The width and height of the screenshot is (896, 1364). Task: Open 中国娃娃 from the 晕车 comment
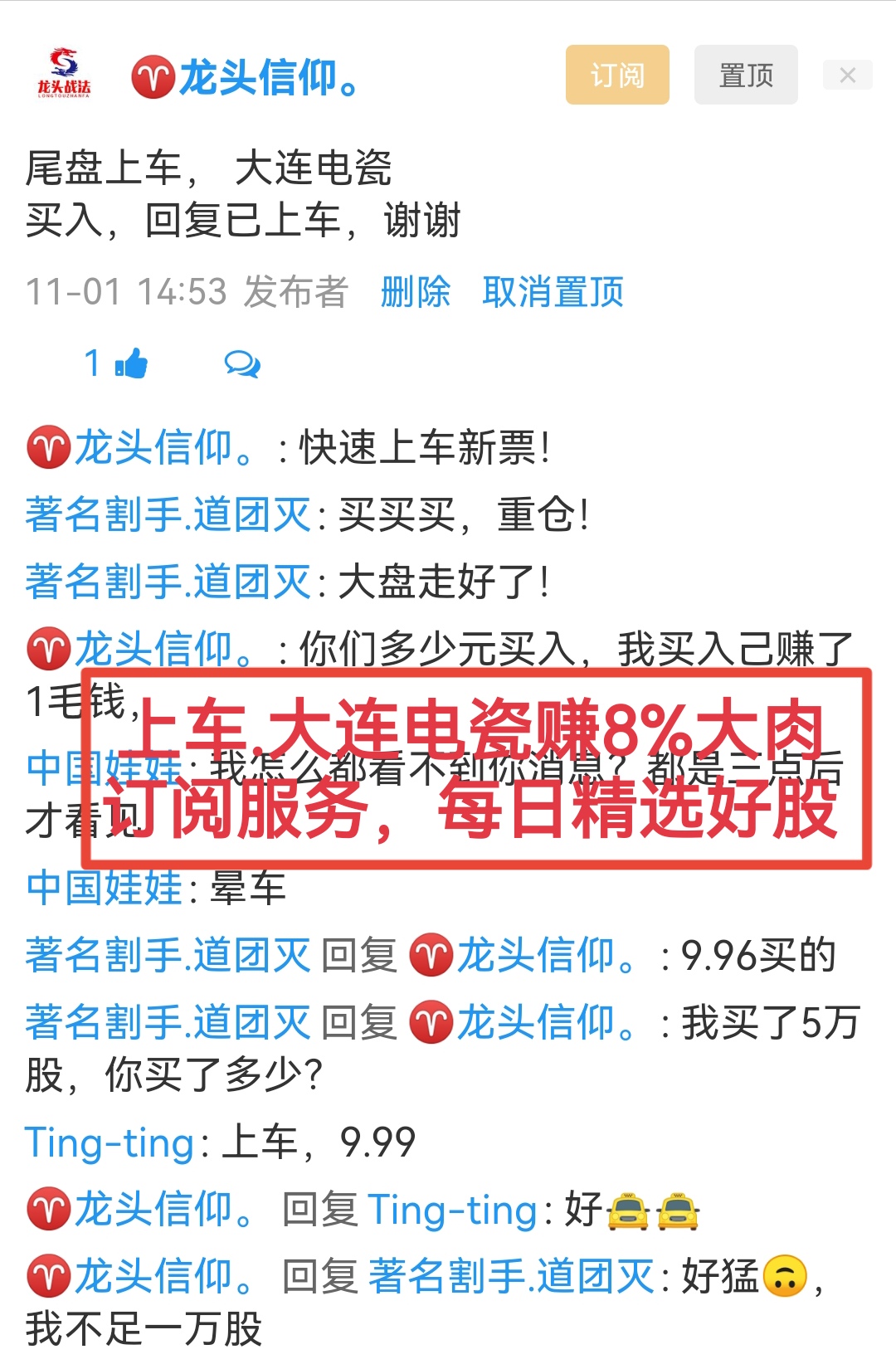point(104,888)
